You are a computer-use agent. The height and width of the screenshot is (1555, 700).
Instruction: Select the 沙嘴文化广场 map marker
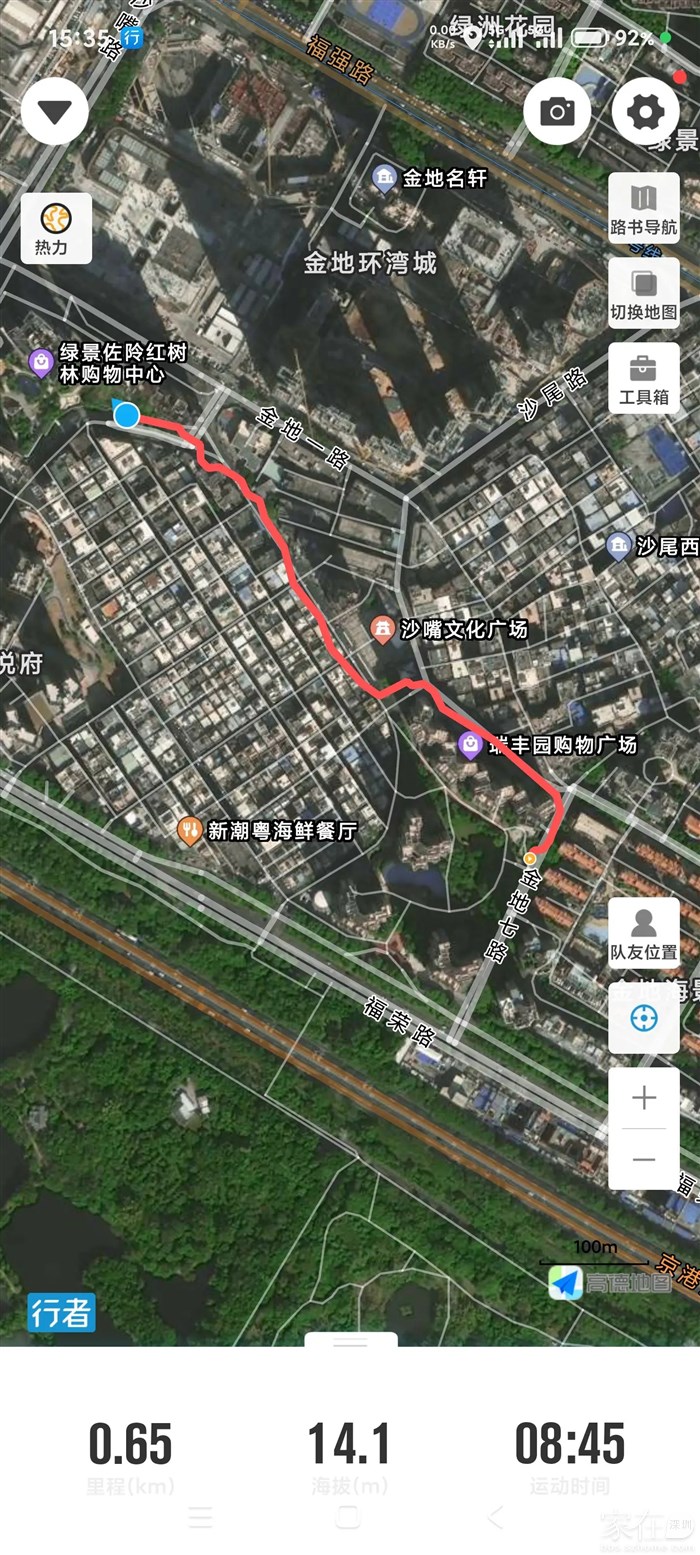382,630
